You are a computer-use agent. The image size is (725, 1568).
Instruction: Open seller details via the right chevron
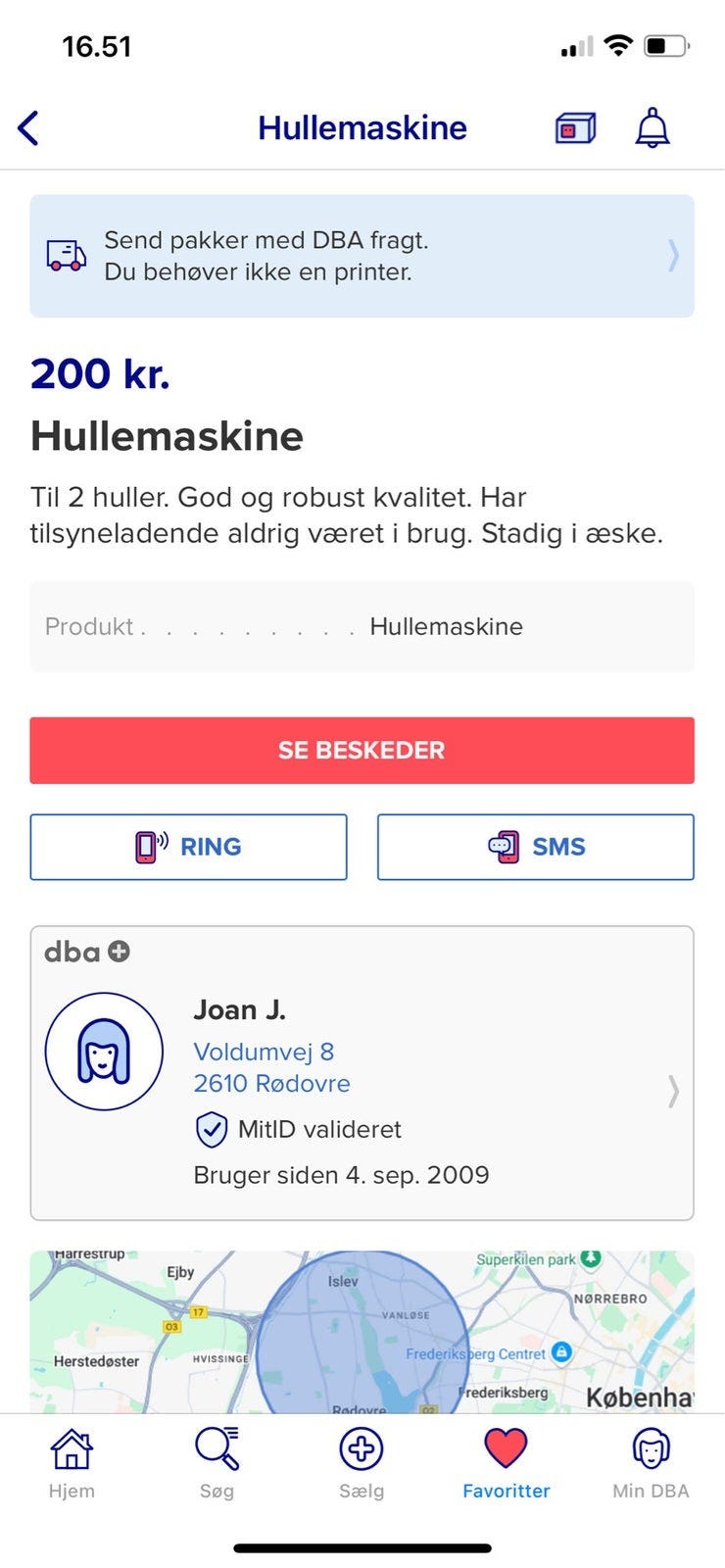[x=672, y=1091]
